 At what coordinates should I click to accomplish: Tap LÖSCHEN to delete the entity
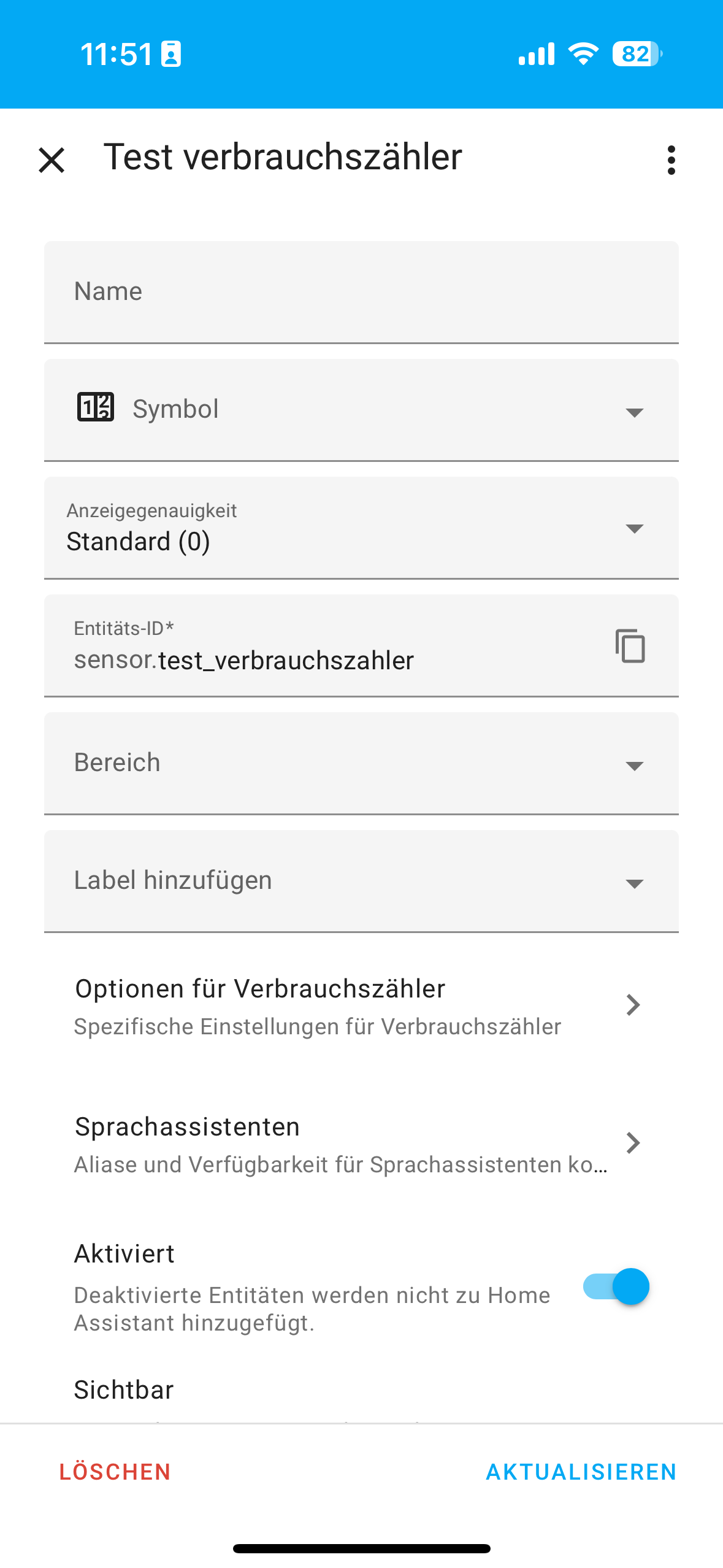tap(115, 1472)
